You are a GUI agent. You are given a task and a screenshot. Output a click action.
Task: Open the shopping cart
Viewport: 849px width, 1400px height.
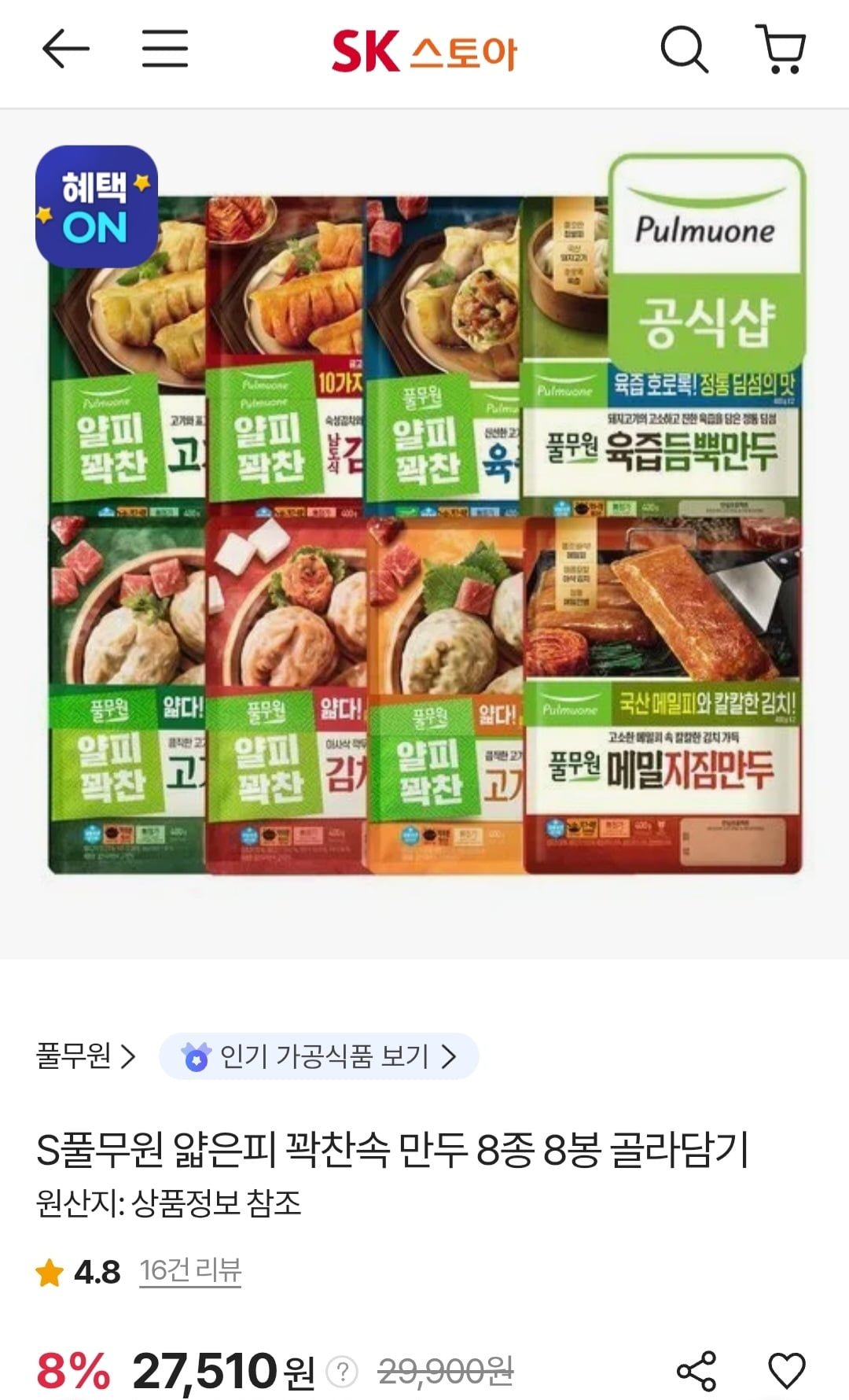[x=781, y=50]
